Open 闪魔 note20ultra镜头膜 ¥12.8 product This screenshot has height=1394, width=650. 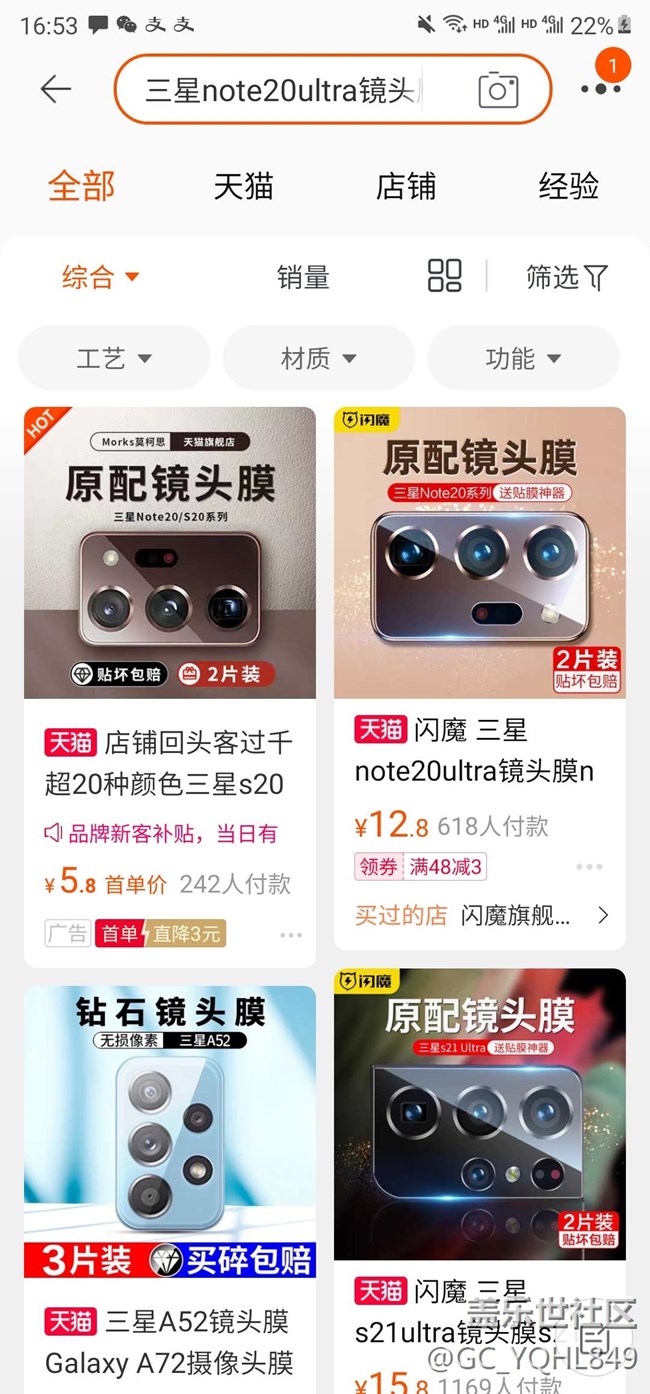pyautogui.click(x=480, y=553)
